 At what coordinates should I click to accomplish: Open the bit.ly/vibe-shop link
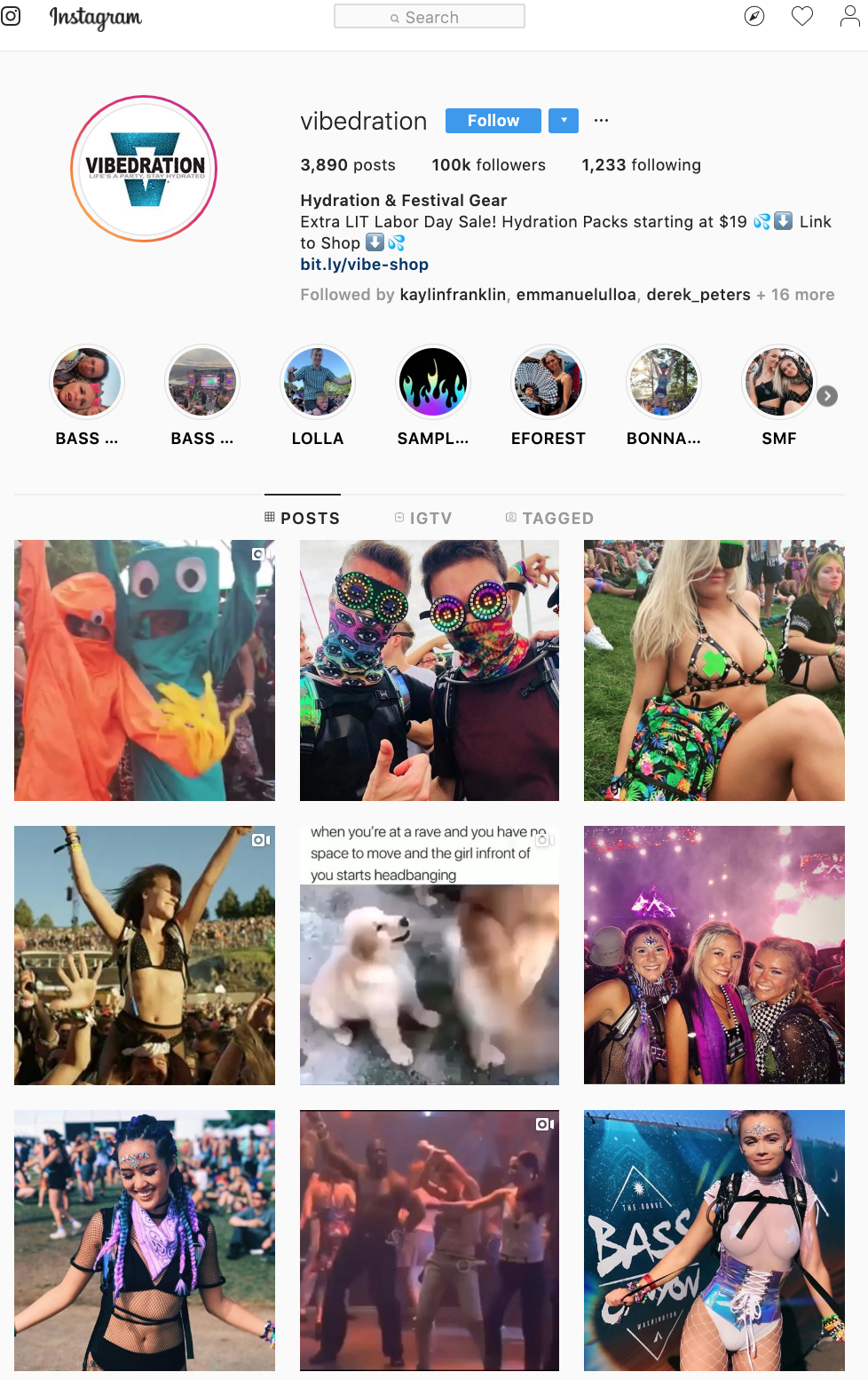tap(364, 265)
